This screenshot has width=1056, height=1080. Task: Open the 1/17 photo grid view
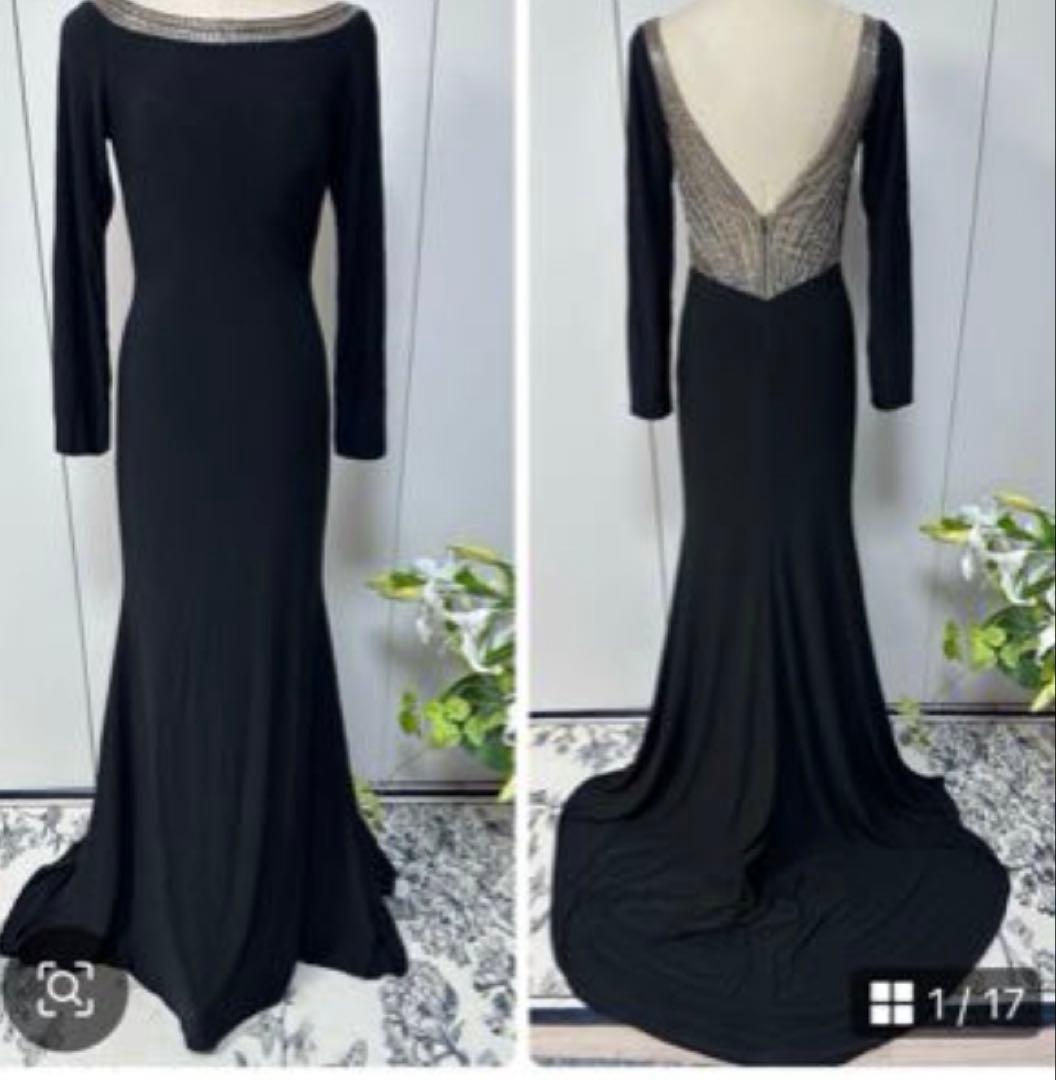(x=945, y=1002)
